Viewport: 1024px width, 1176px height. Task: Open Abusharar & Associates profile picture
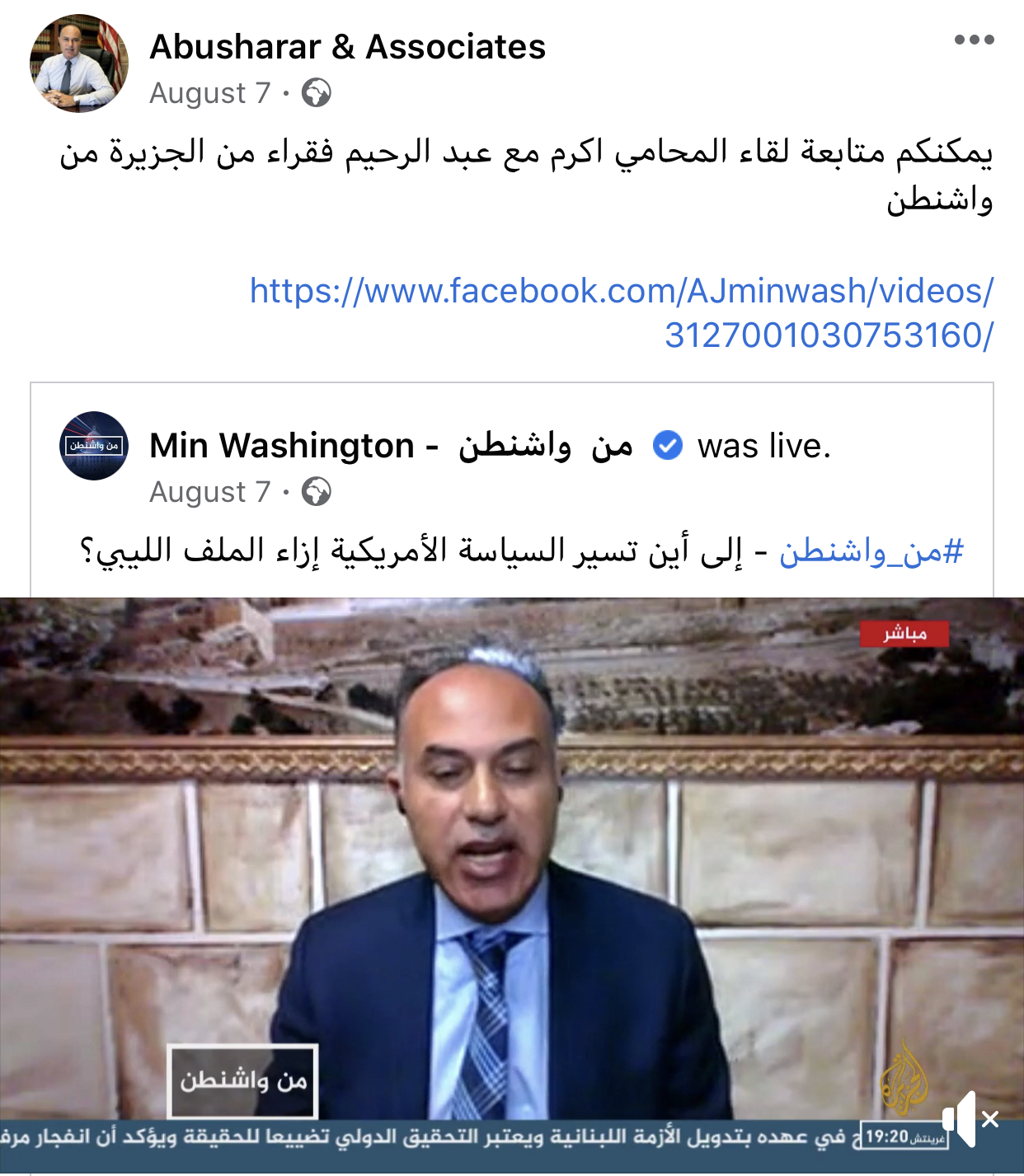(x=79, y=63)
